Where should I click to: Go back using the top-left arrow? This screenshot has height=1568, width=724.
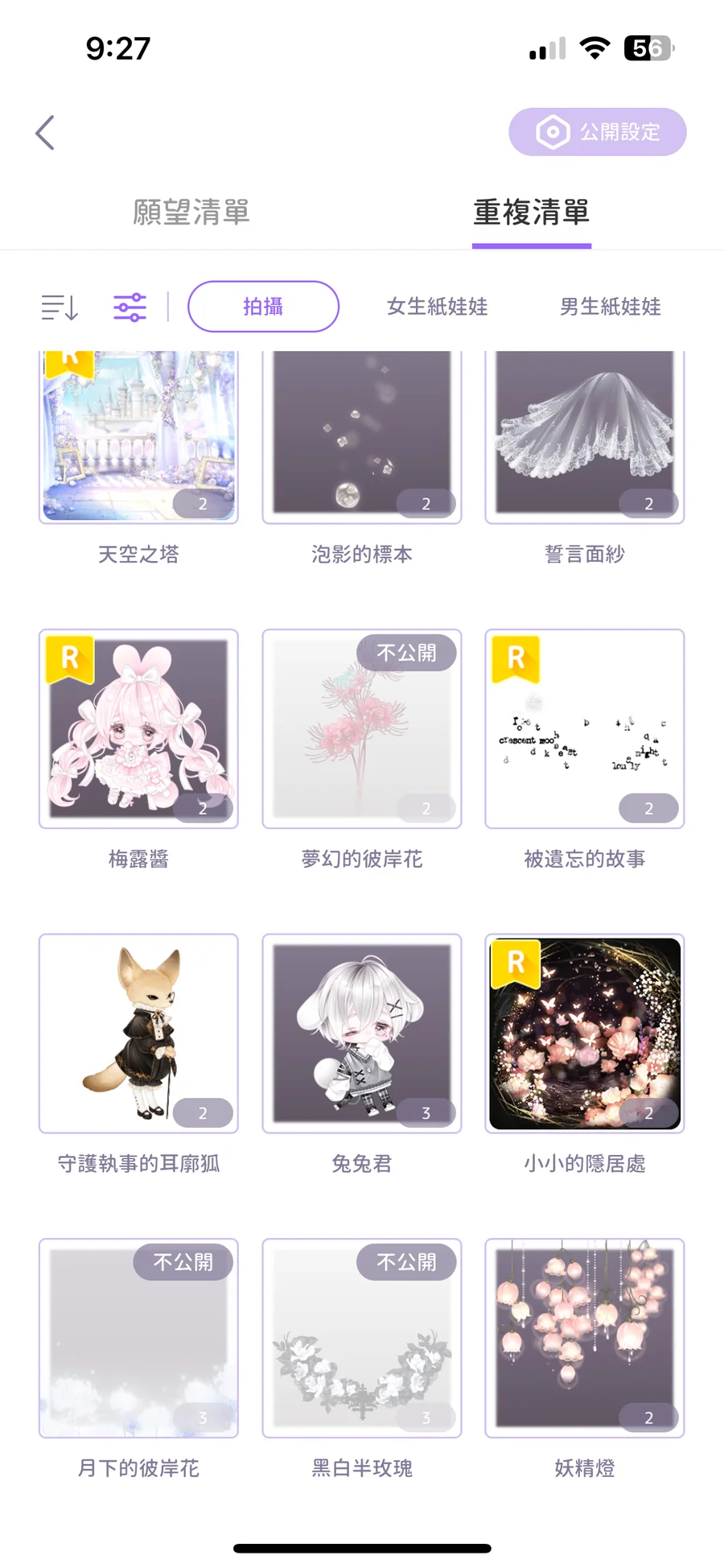coord(46,133)
